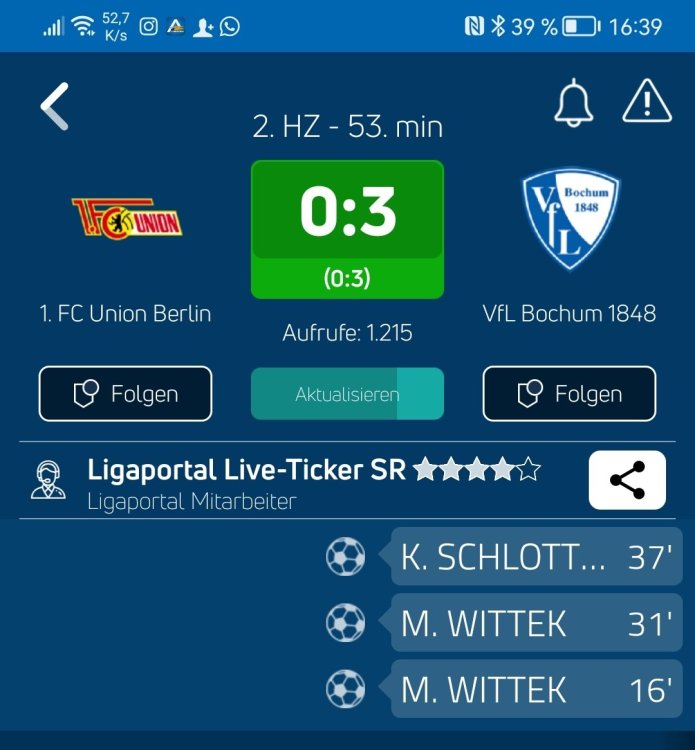Follow VfL Bochum 1848

(x=569, y=394)
